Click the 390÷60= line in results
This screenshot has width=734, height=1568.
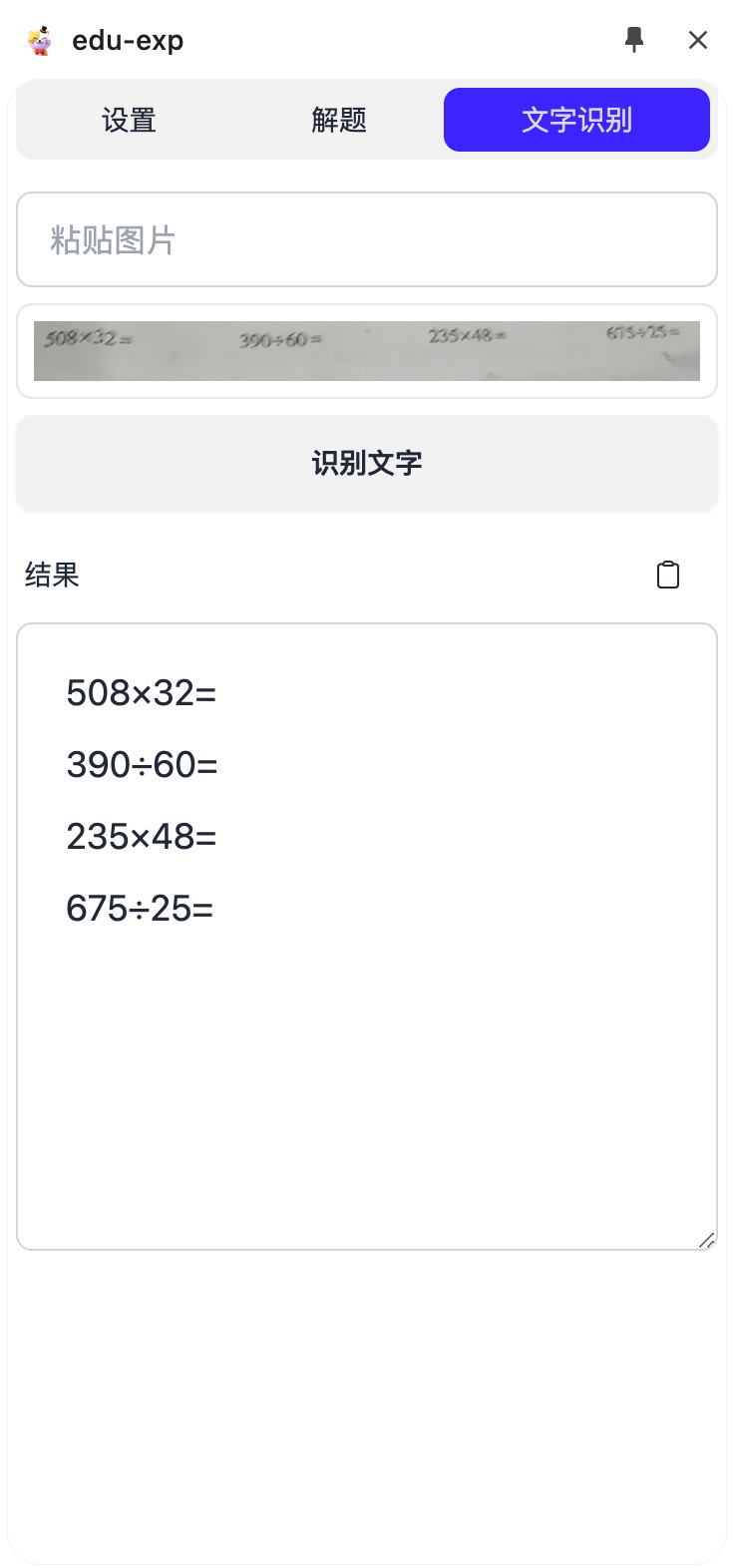coord(141,765)
